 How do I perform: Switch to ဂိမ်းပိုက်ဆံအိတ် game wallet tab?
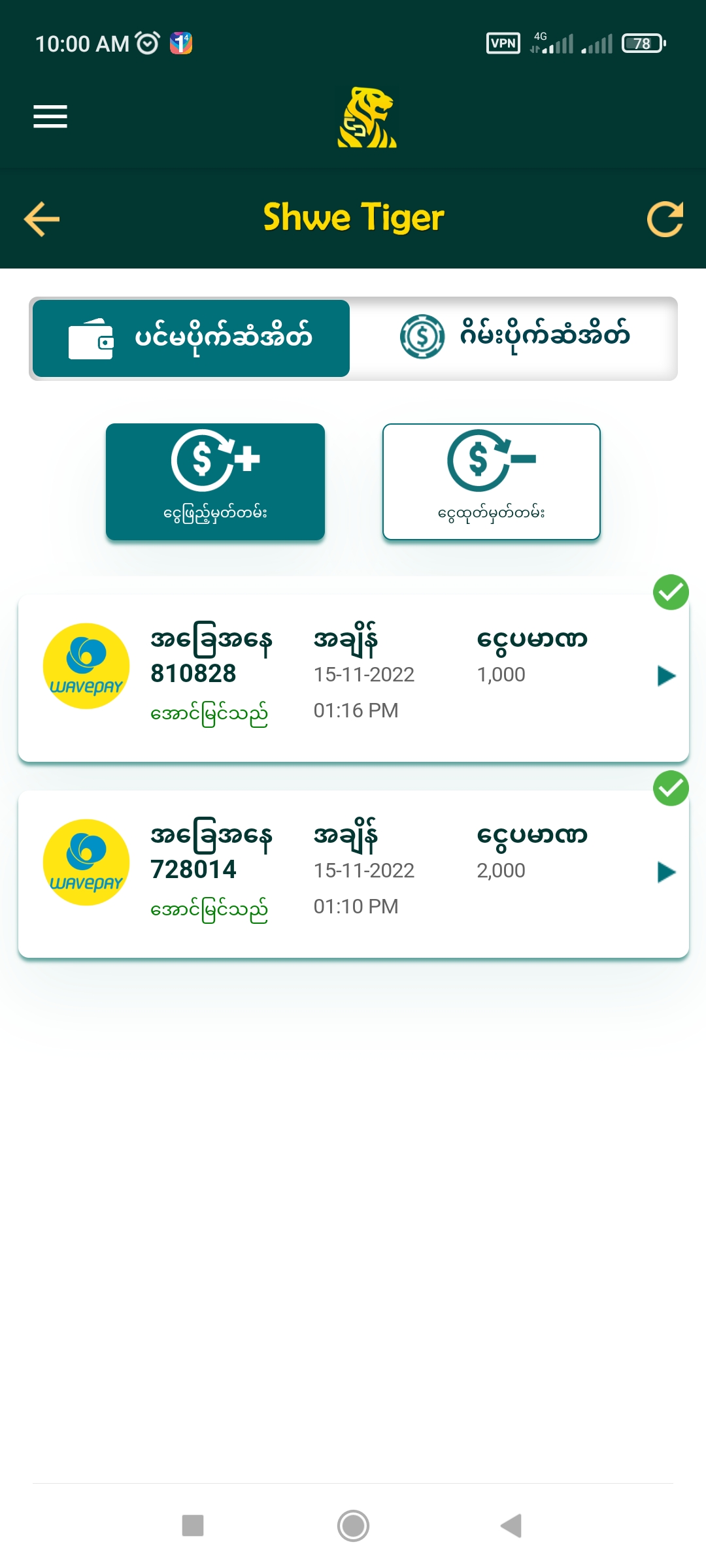[514, 338]
